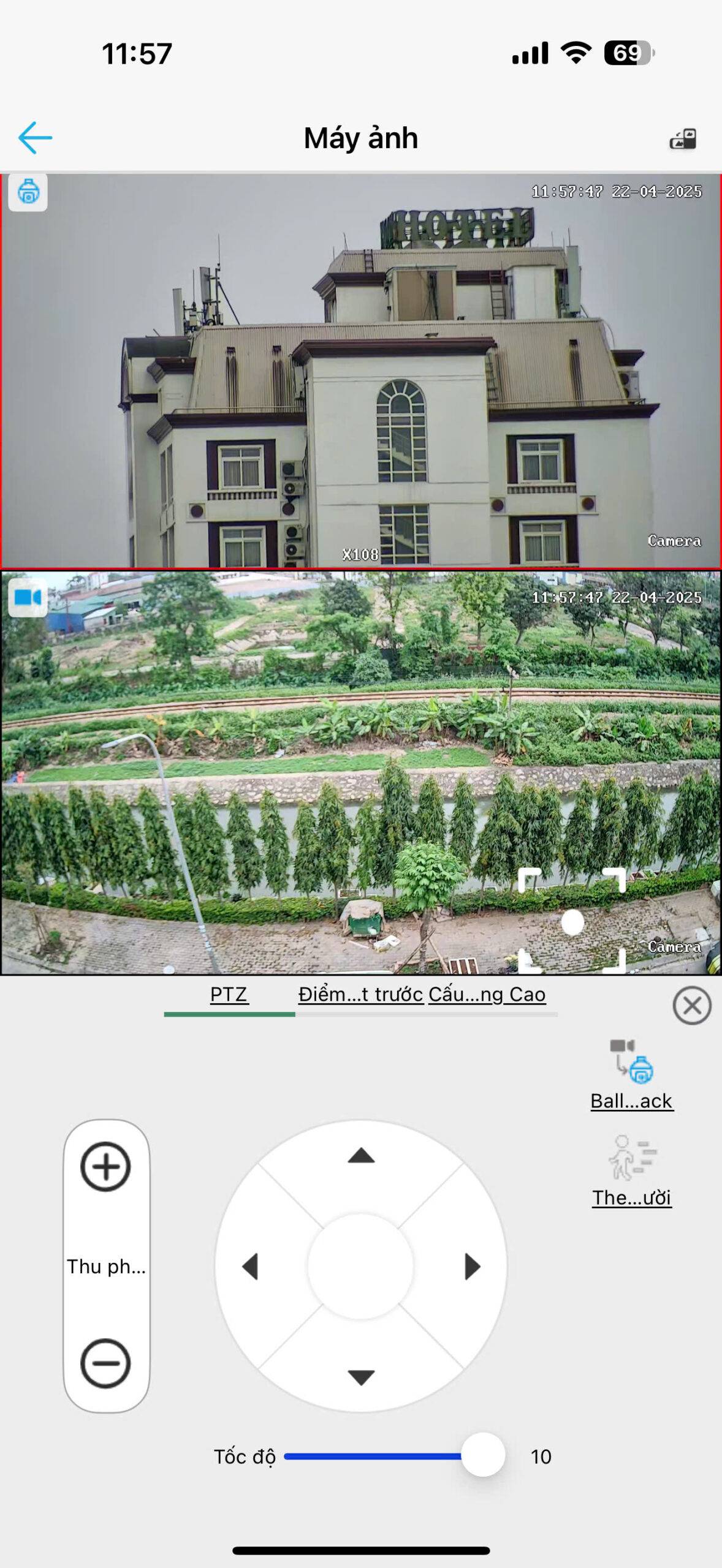Activate Ball...ack linkage option

click(x=631, y=1074)
